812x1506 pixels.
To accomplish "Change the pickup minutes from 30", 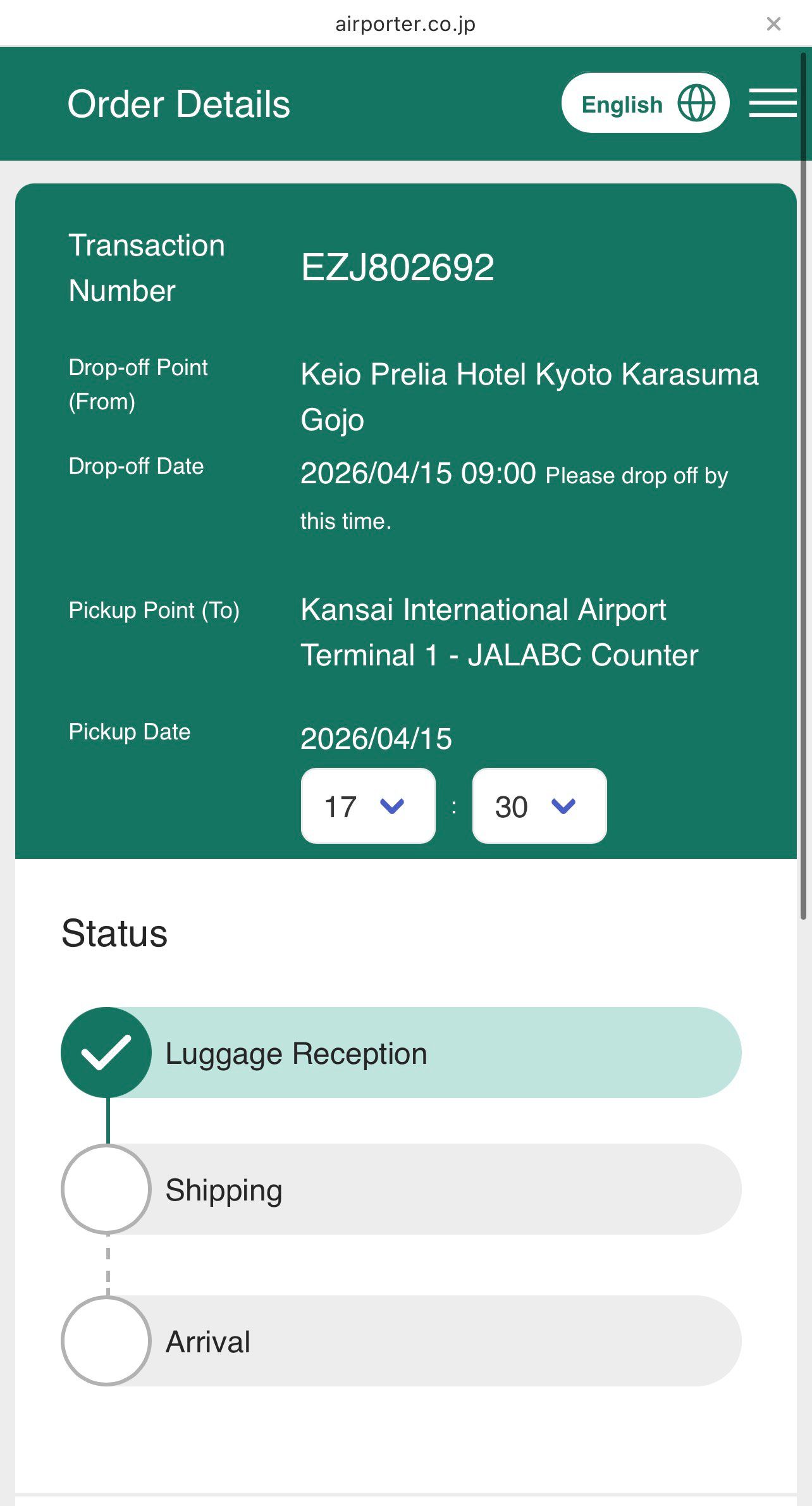I will (x=539, y=806).
